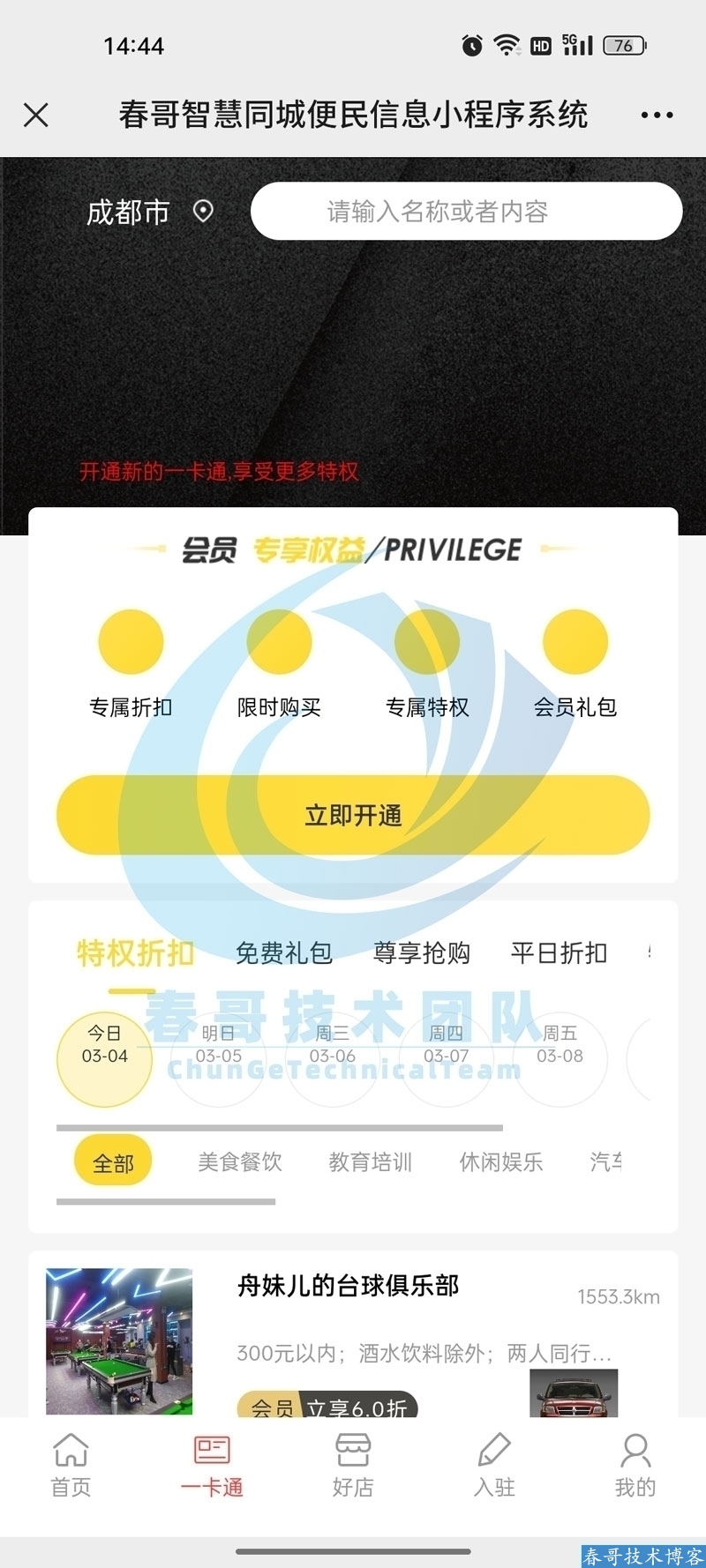
Task: Tap the search field 请输入名称或者内容
Action: (466, 212)
